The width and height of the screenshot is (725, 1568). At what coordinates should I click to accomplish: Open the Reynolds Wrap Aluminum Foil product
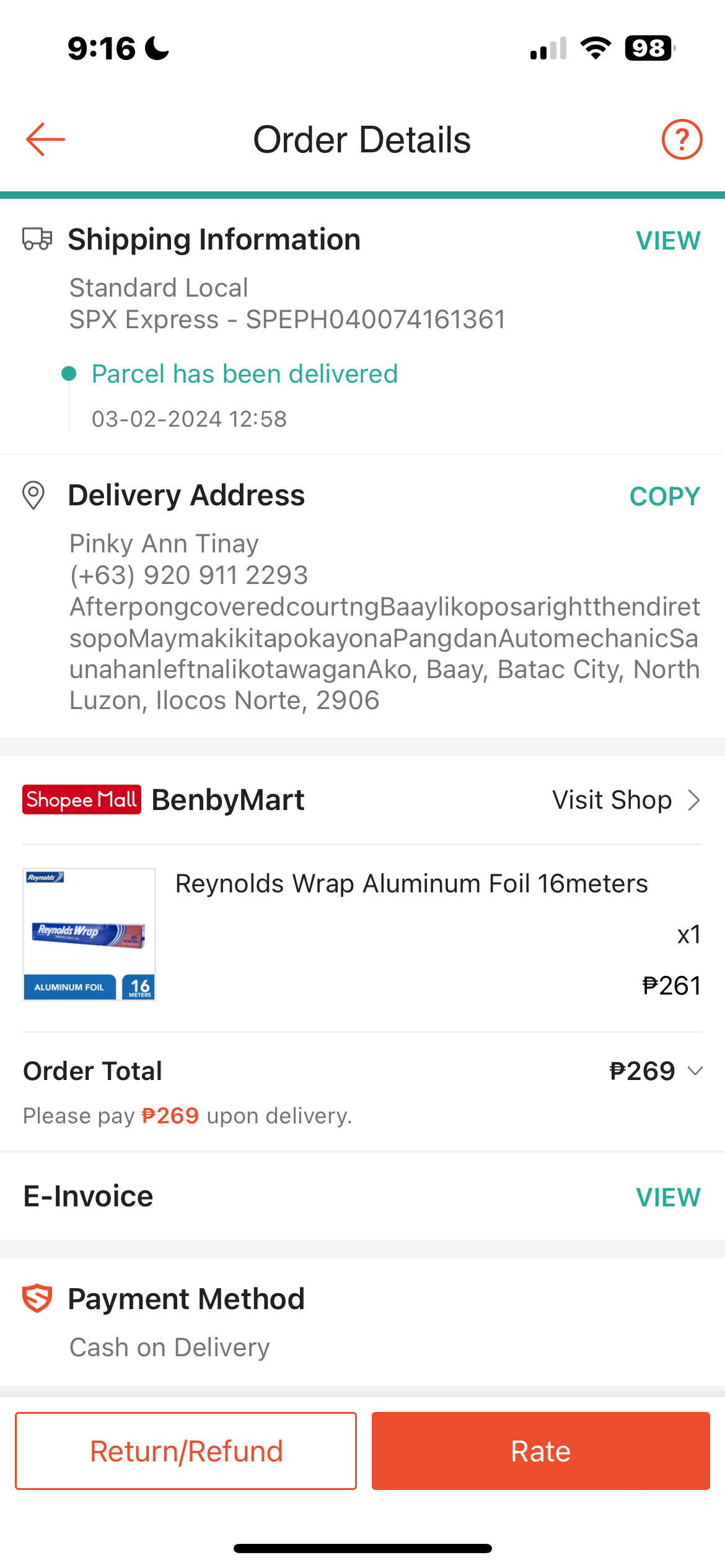pos(362,934)
